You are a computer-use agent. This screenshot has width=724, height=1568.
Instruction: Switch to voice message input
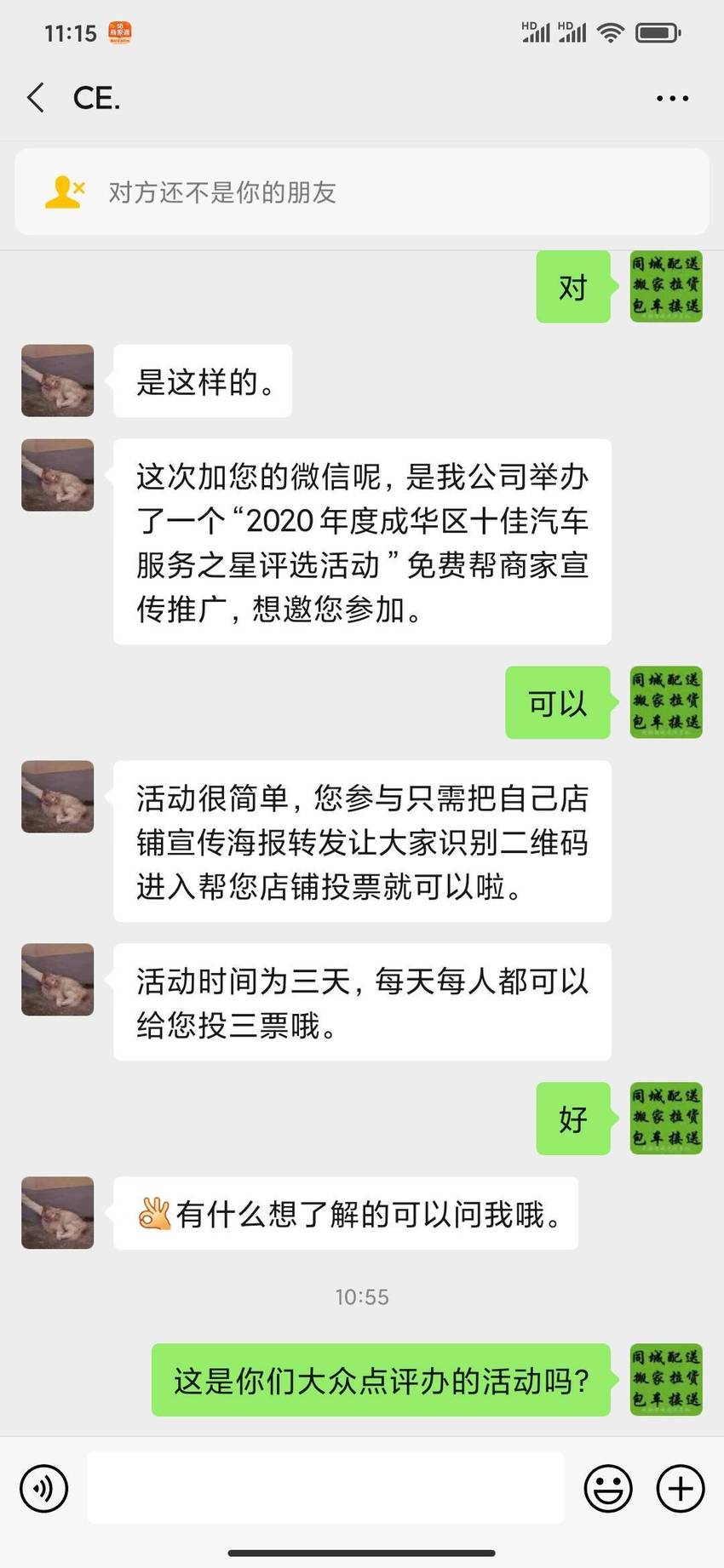coord(43,1488)
